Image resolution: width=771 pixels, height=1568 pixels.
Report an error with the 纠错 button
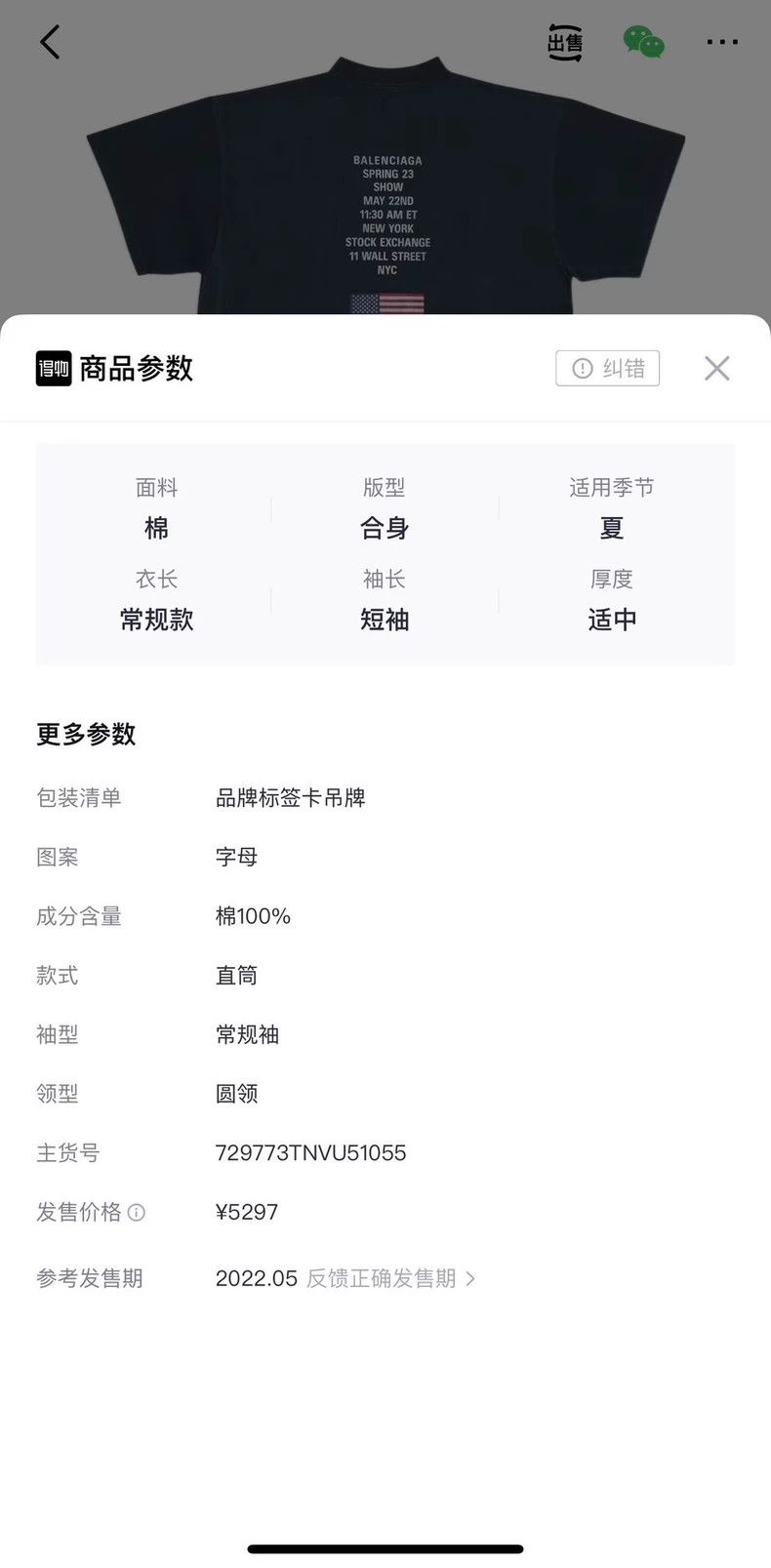(x=607, y=368)
